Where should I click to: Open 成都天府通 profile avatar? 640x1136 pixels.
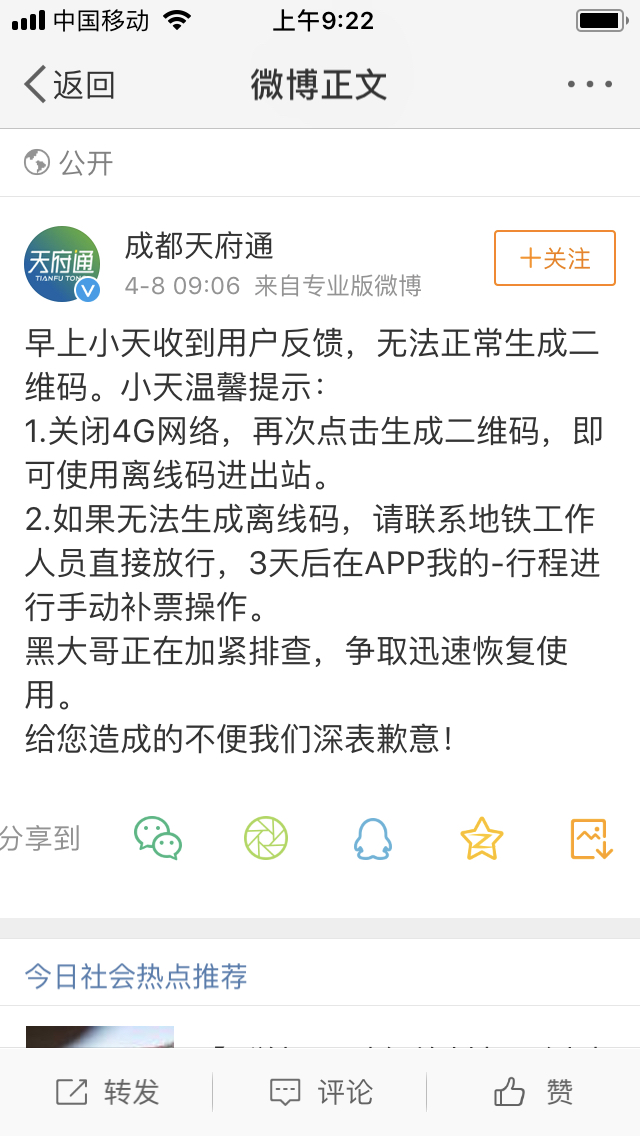62,264
